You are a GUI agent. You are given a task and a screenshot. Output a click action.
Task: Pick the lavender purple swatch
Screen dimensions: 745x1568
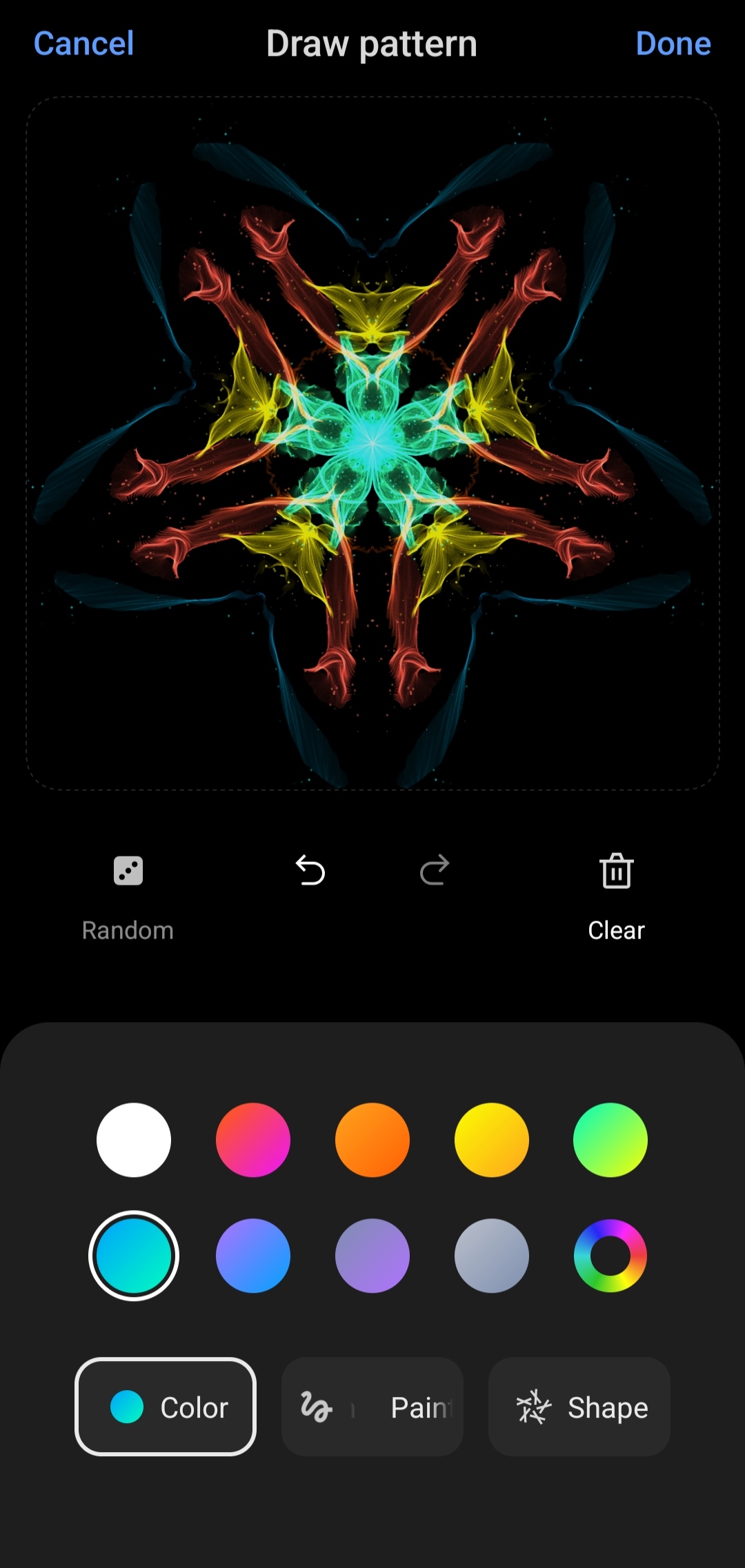[372, 1256]
